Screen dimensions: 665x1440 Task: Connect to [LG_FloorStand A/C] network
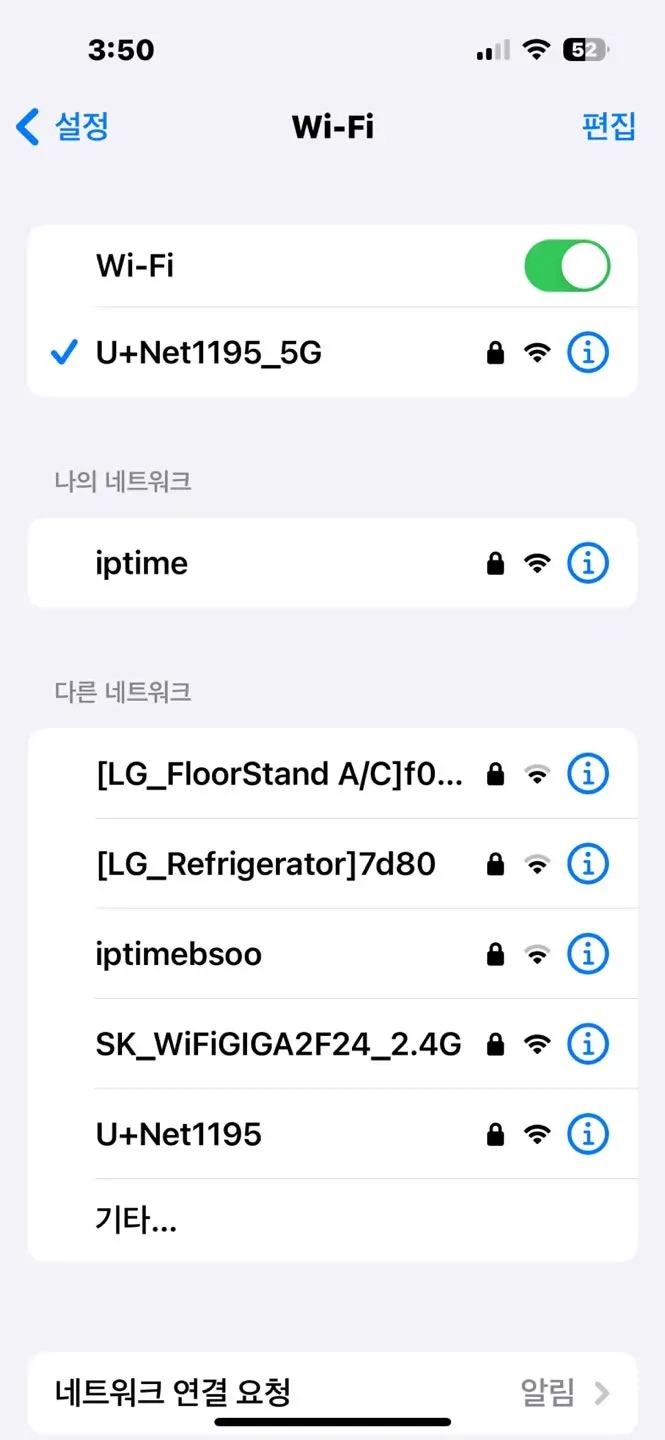pos(332,773)
